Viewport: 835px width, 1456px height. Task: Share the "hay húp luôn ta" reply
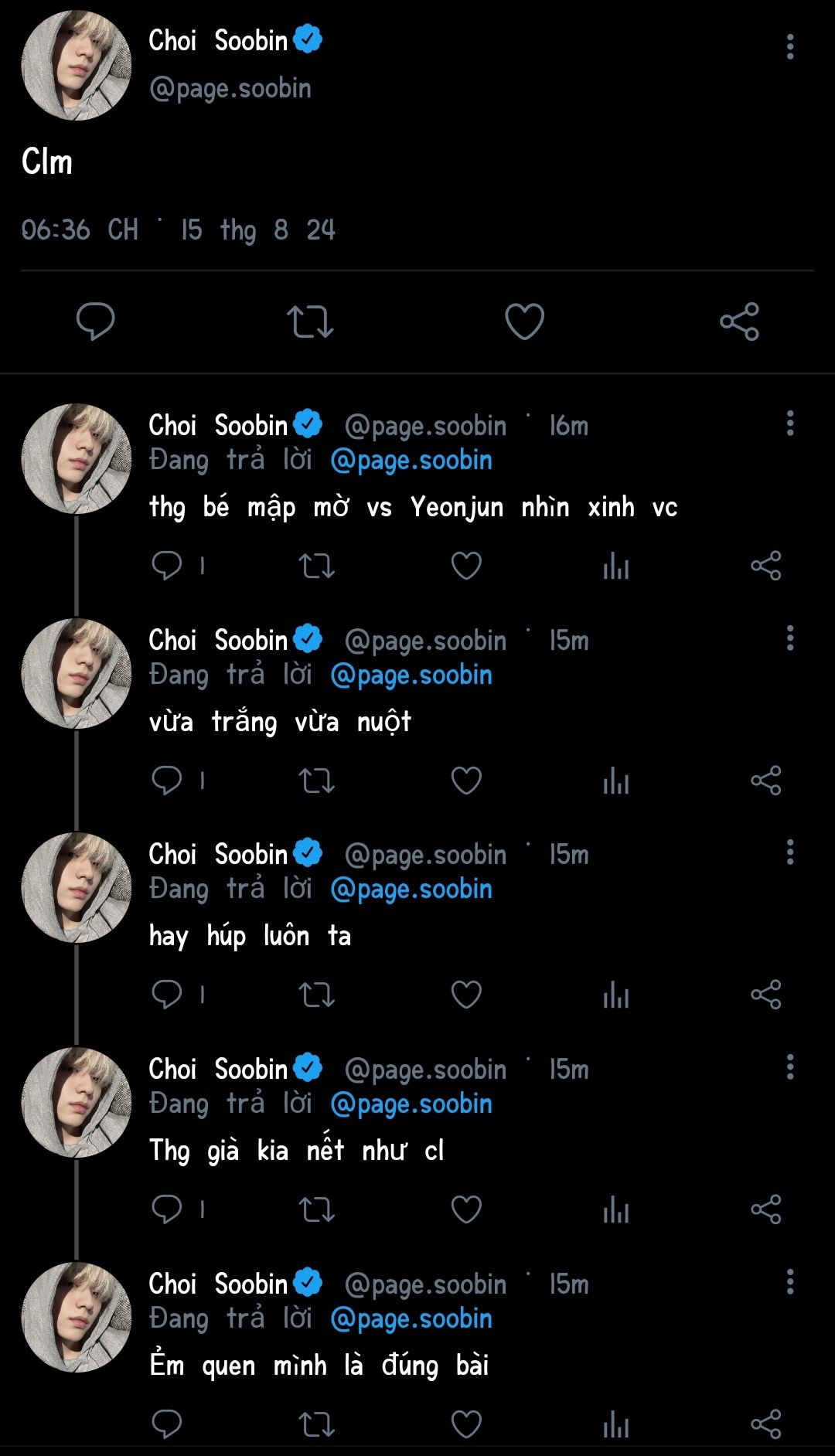pyautogui.click(x=765, y=995)
